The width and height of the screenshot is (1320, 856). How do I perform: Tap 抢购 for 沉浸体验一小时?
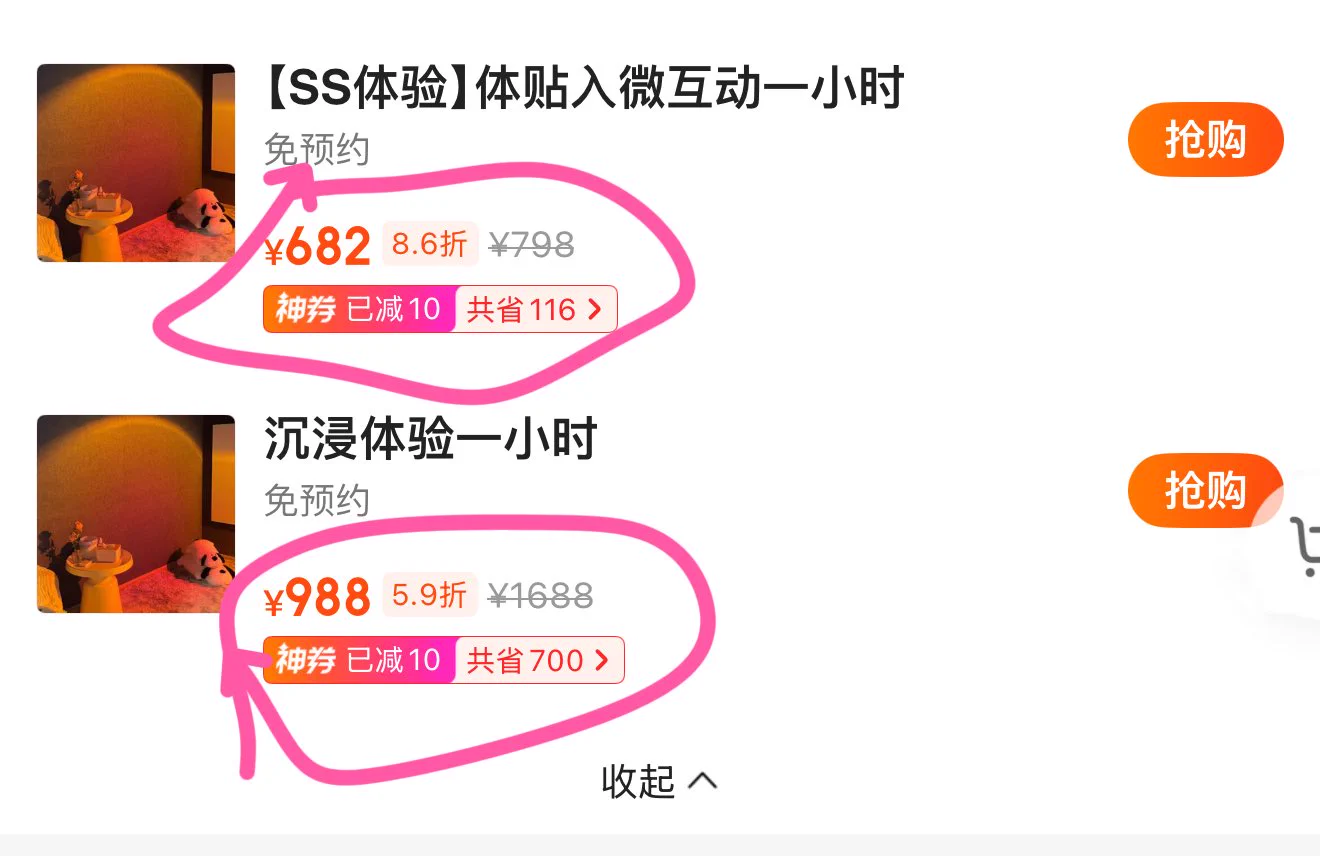pyautogui.click(x=1204, y=491)
